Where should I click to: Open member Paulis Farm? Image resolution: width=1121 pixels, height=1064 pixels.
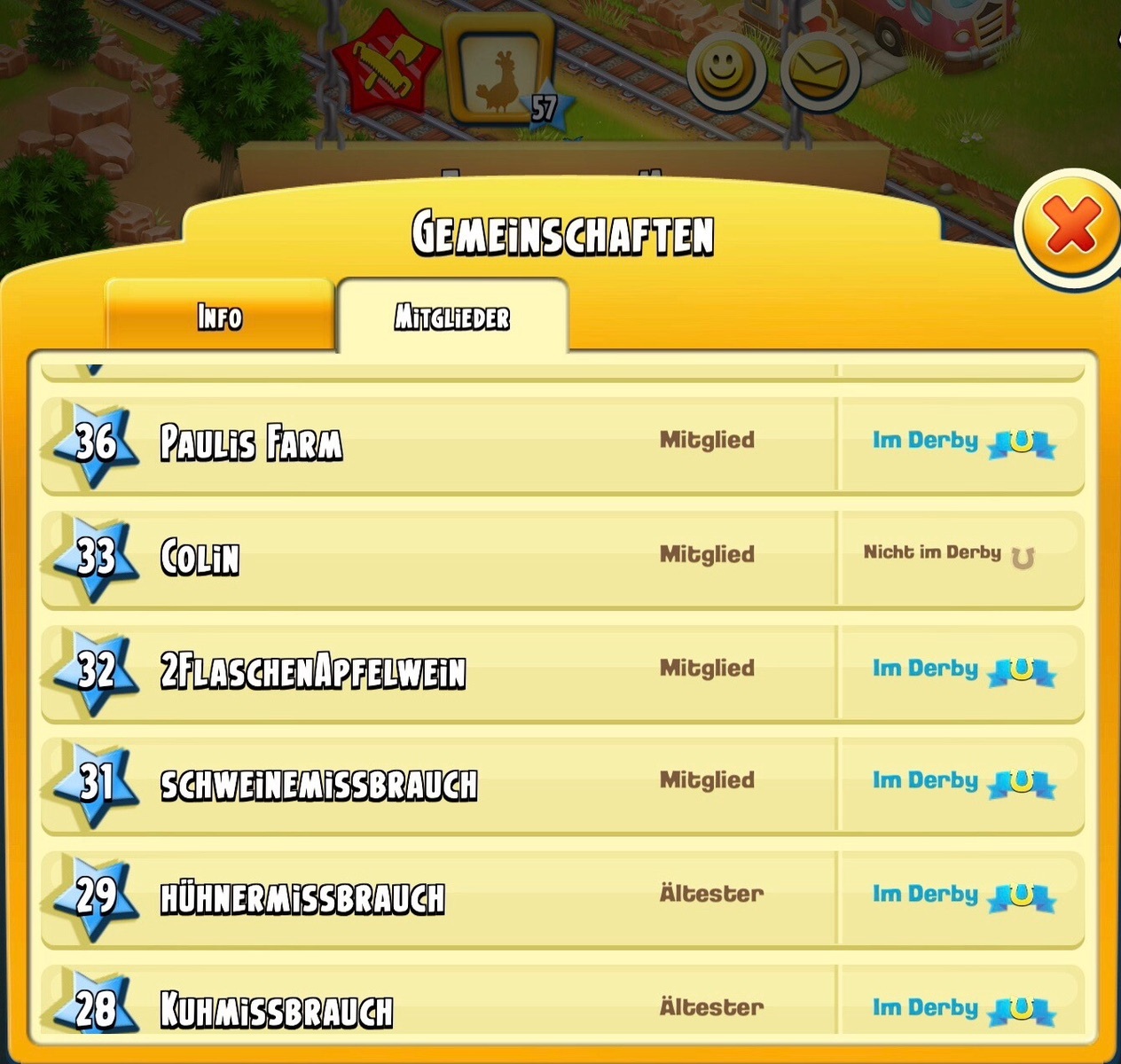click(x=252, y=442)
